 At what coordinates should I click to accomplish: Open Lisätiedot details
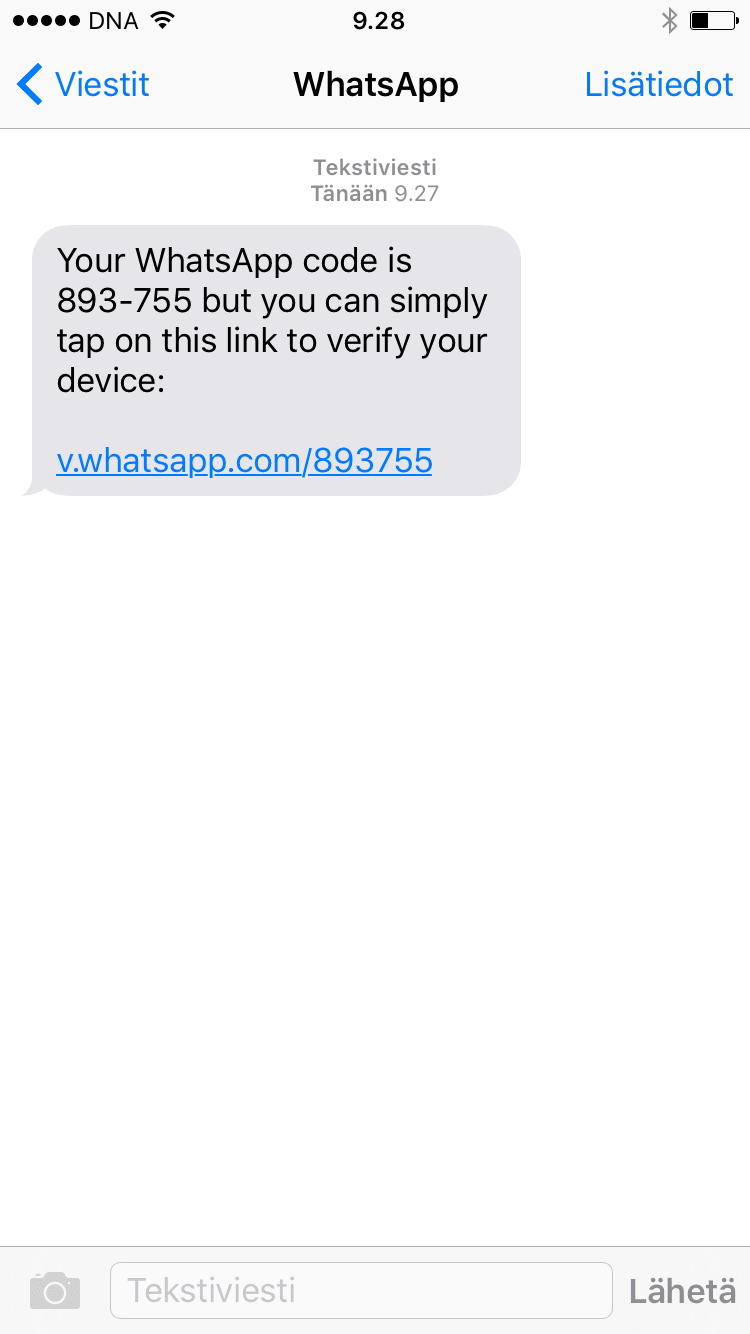[659, 84]
